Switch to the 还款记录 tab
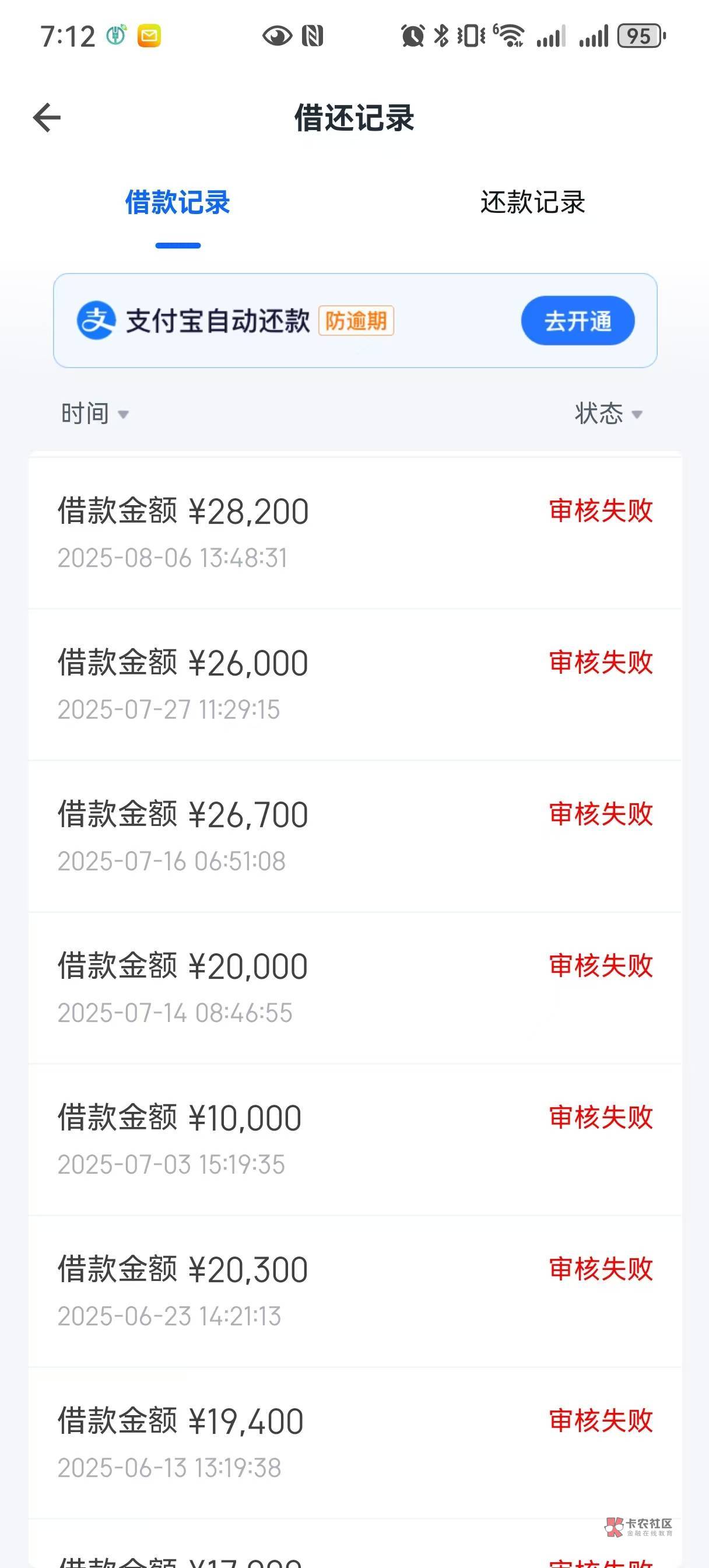709x1568 pixels. (x=532, y=202)
